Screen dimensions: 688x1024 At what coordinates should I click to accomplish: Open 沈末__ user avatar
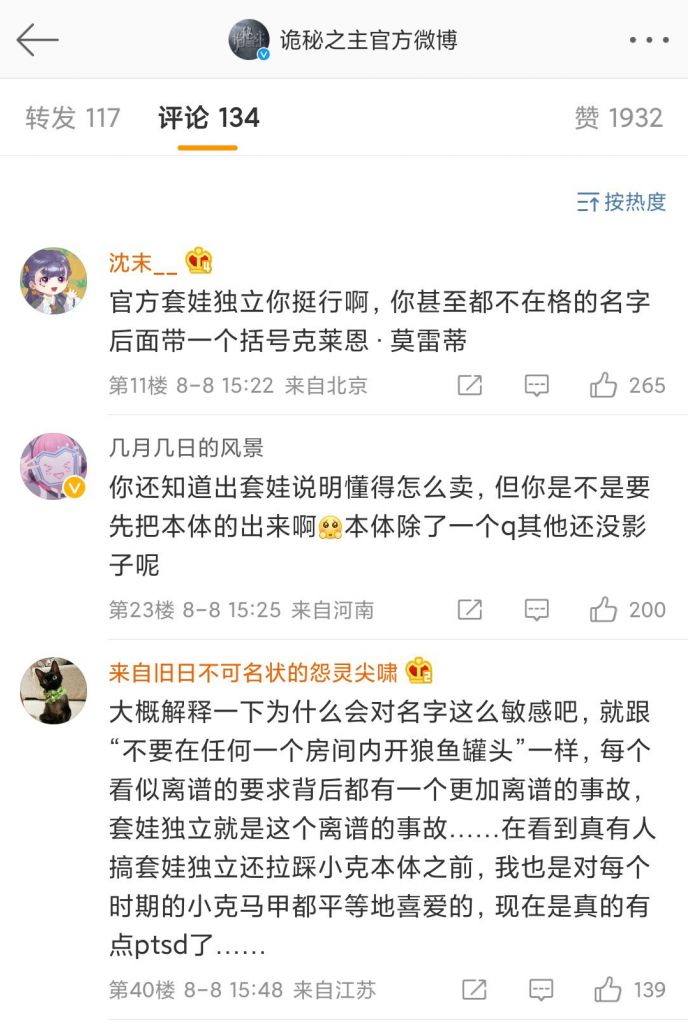pyautogui.click(x=53, y=281)
